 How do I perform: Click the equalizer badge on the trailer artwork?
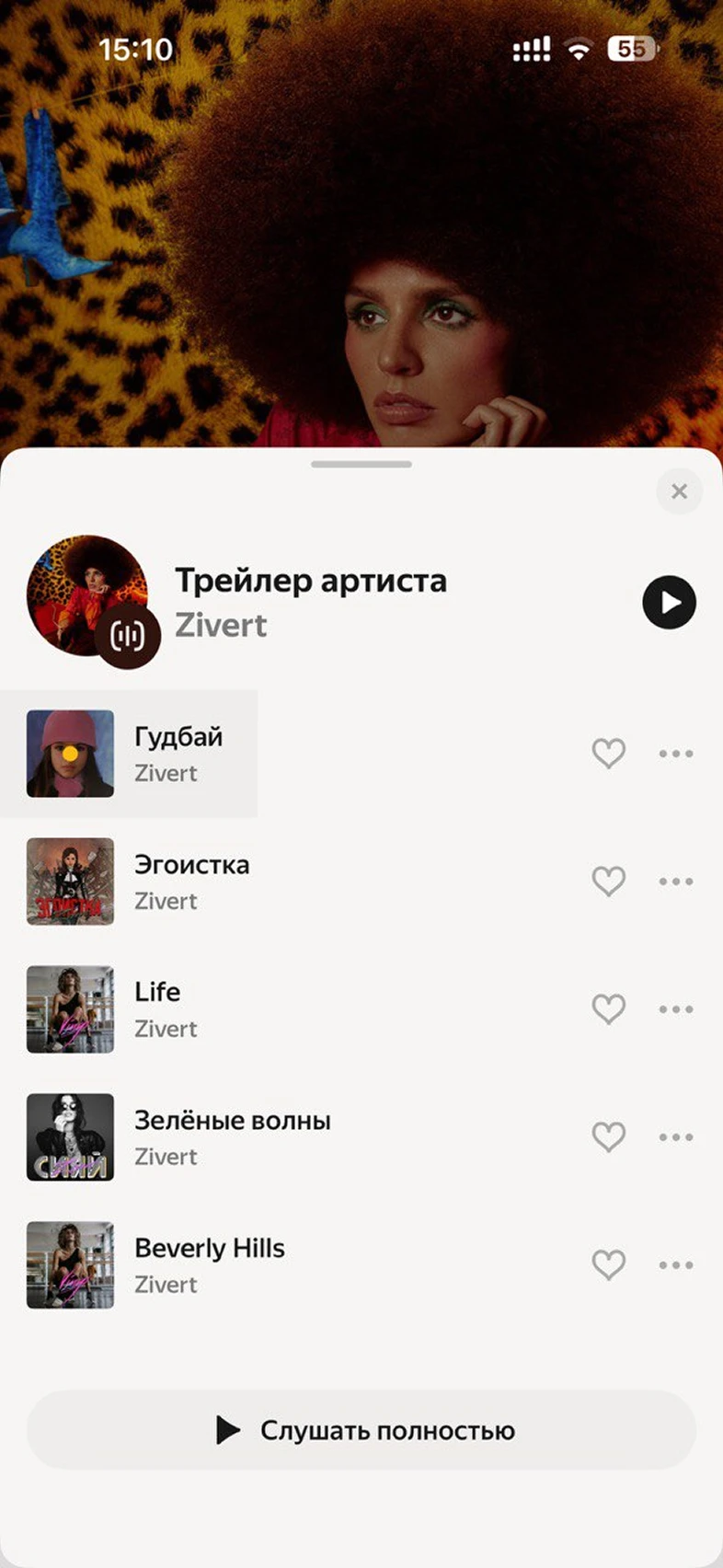130,635
